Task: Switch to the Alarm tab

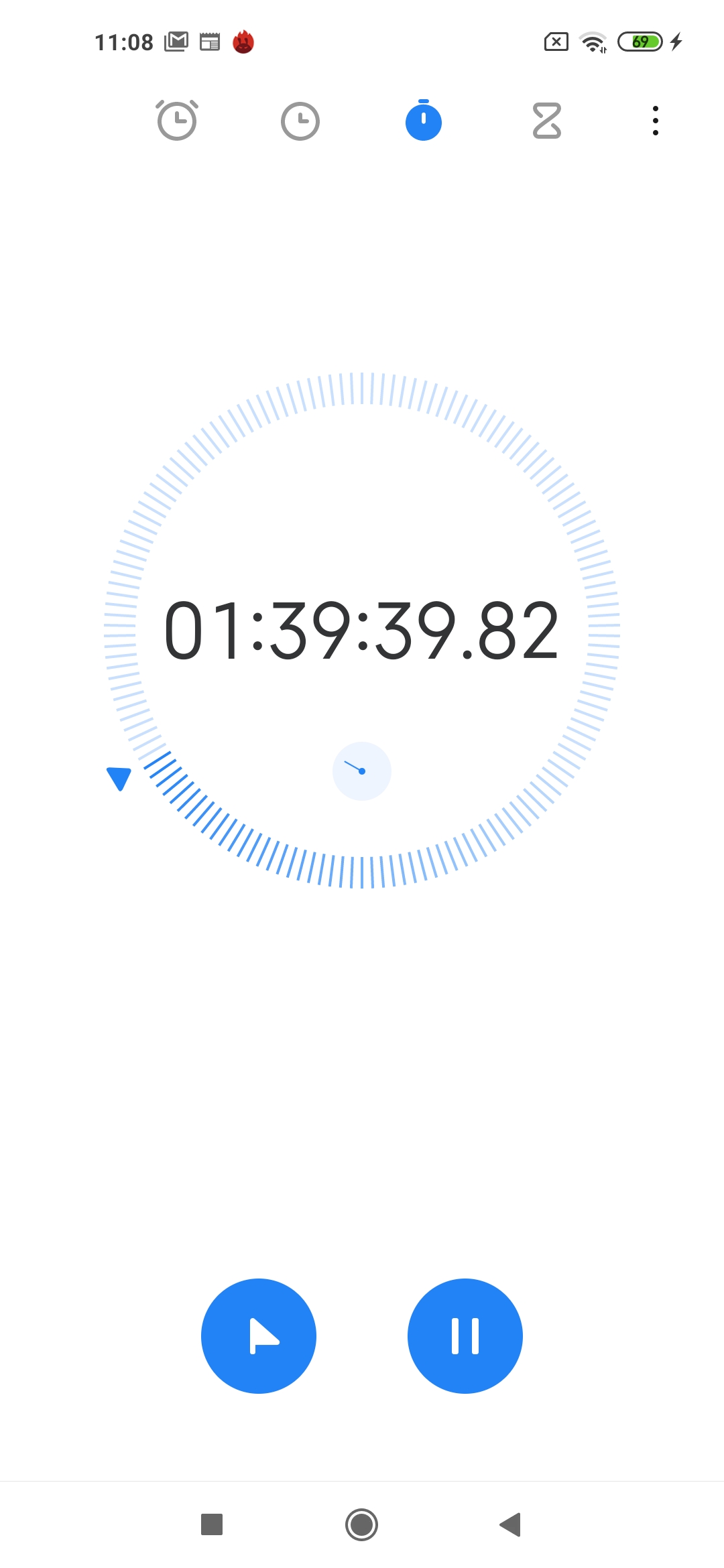Action: click(177, 121)
